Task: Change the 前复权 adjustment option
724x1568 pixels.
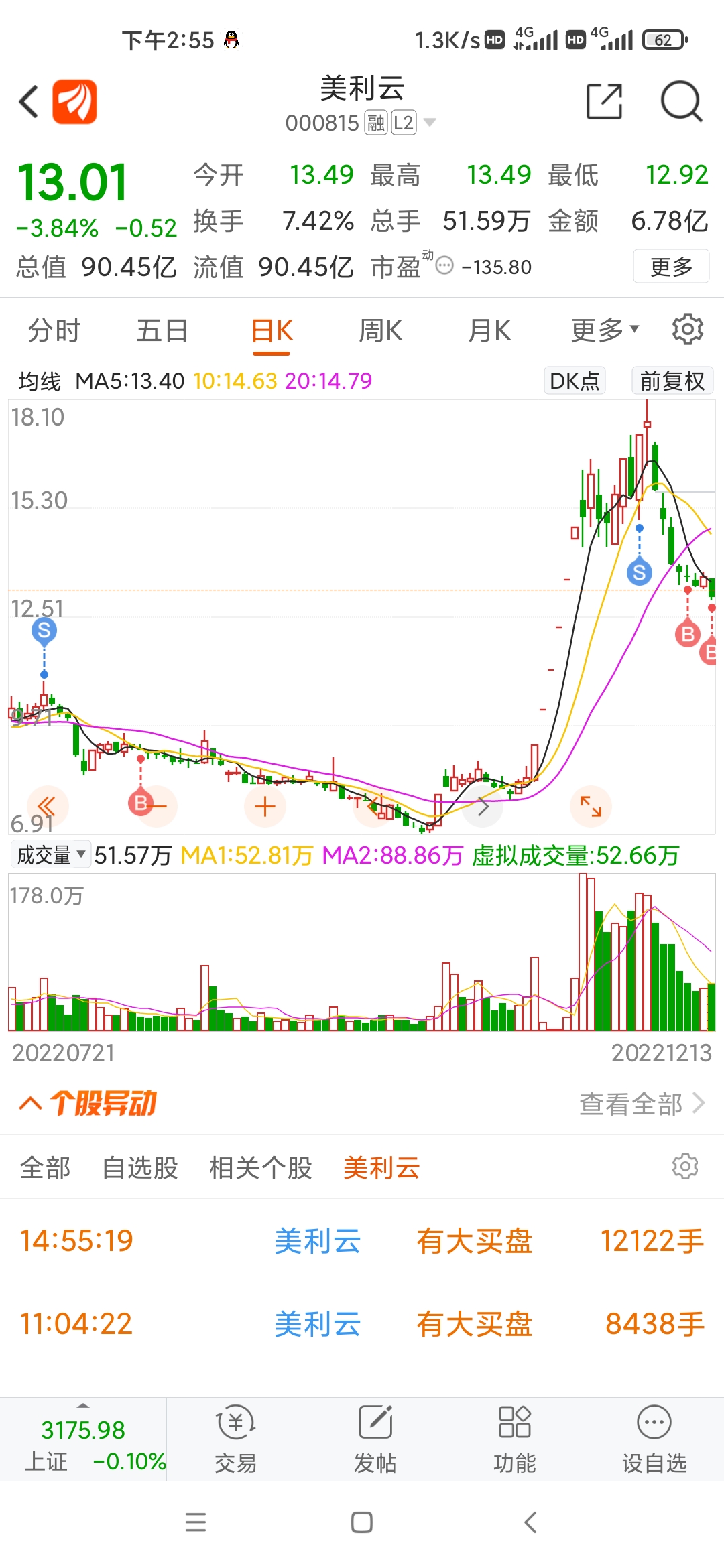Action: point(672,381)
